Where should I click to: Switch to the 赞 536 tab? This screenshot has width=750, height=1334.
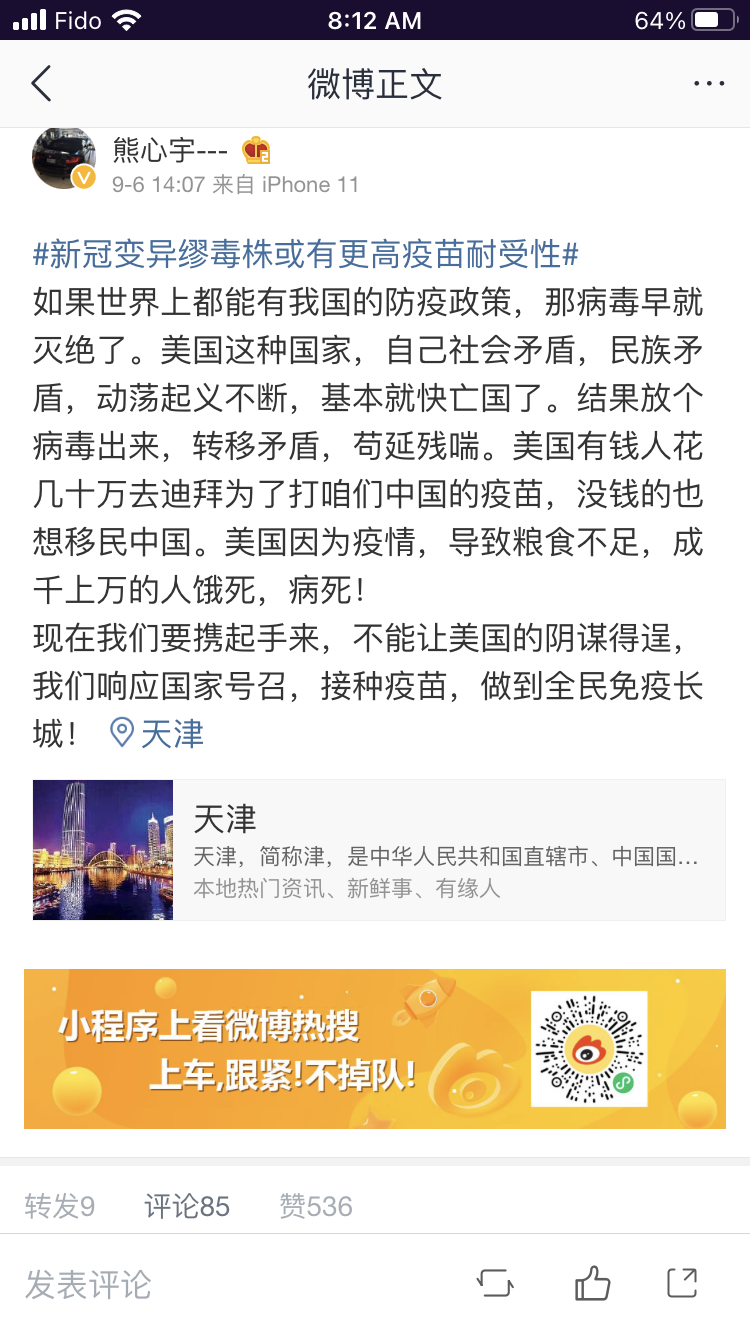[316, 1206]
